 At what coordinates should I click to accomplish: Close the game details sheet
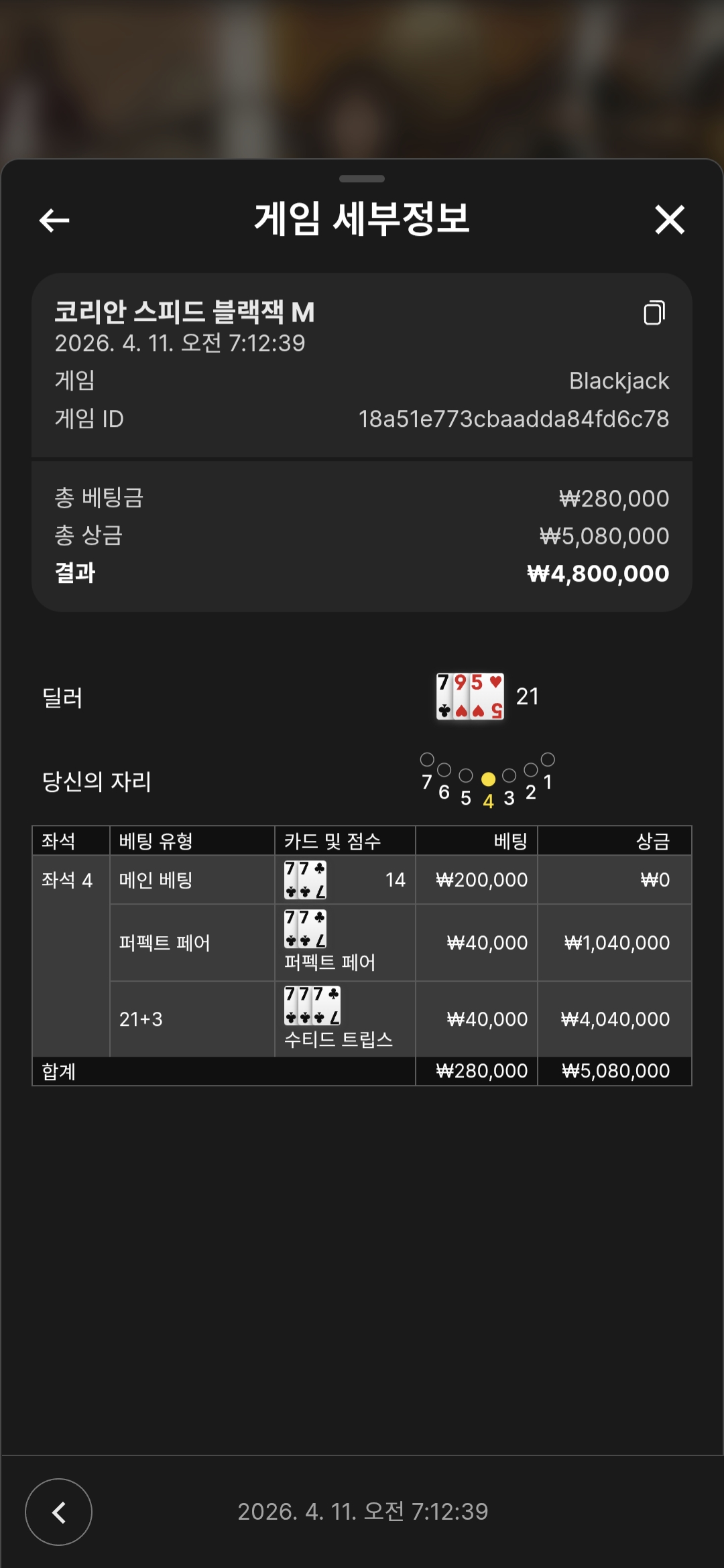669,220
